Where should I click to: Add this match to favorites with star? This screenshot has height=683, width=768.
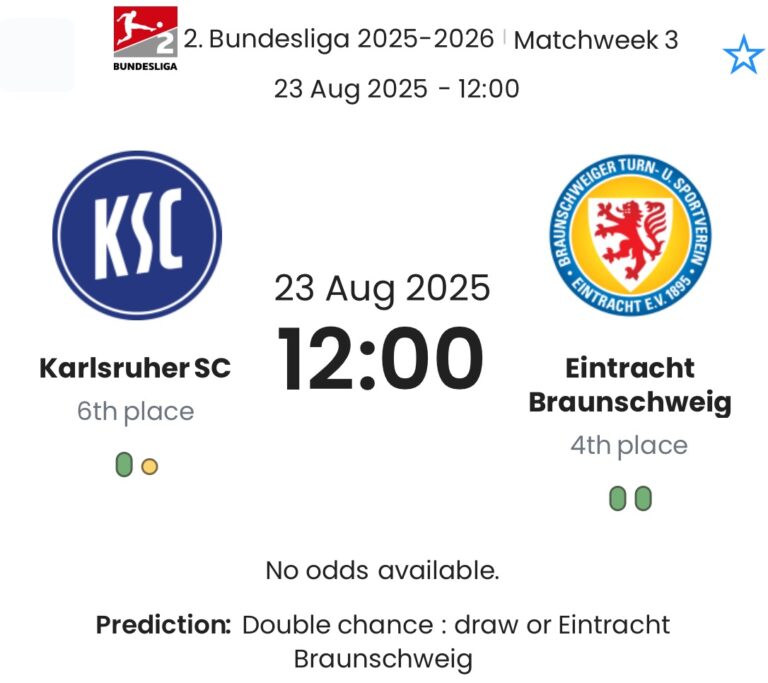pos(743,57)
